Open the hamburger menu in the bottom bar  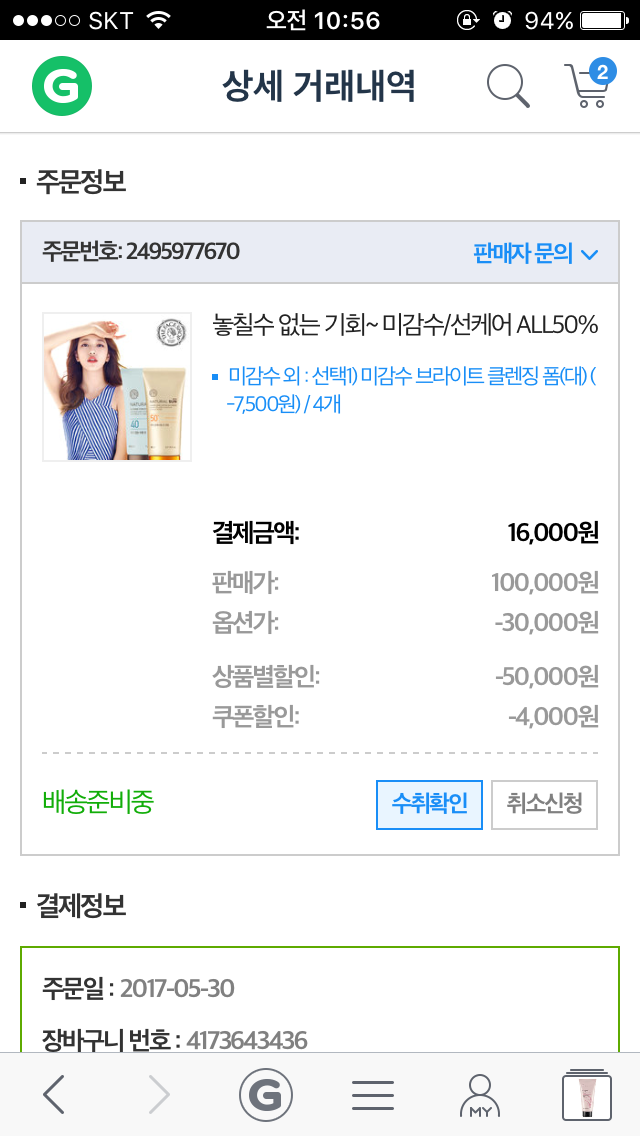tap(372, 1096)
